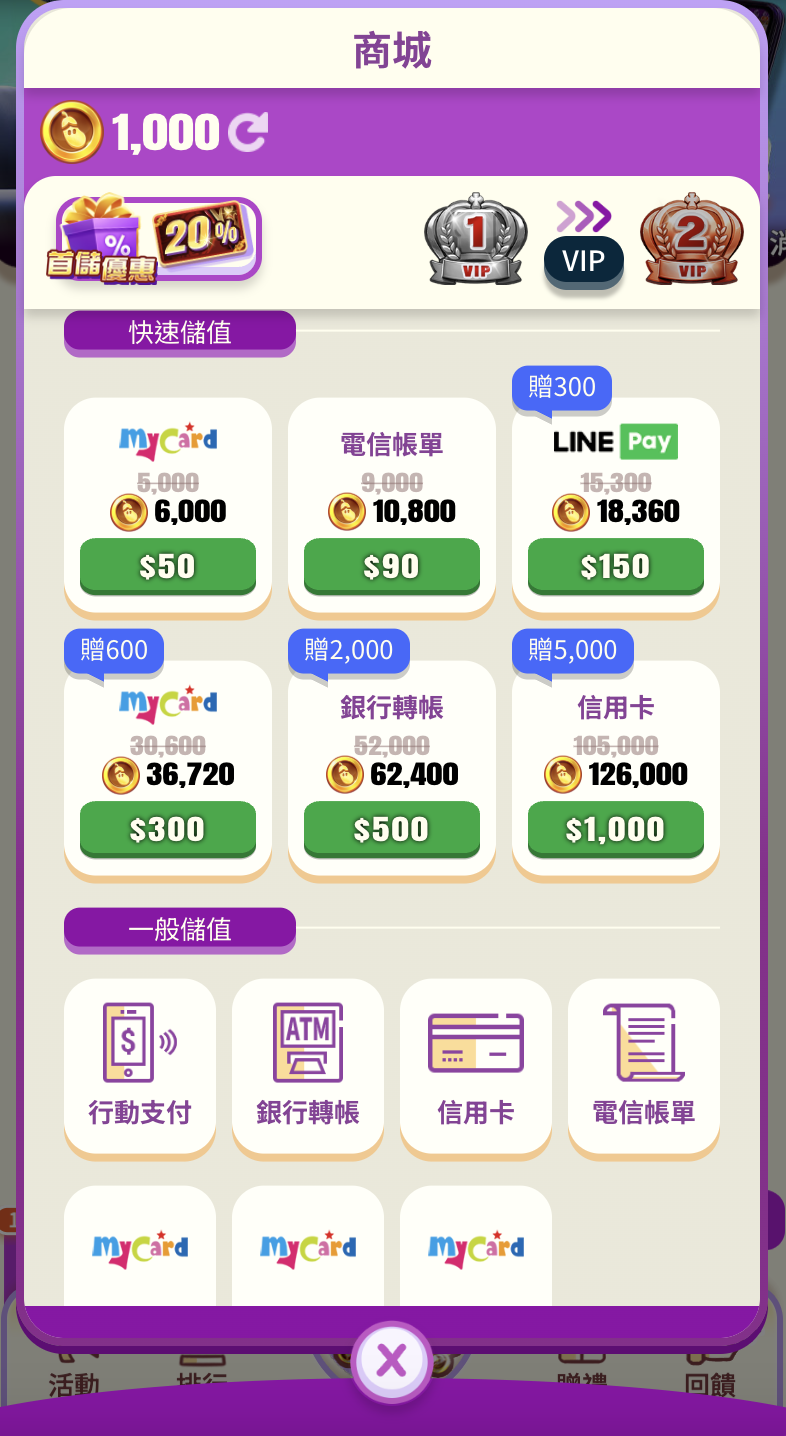Screen dimensions: 786x1436
Task: Open the VIP level details
Action: pyautogui.click(x=583, y=261)
